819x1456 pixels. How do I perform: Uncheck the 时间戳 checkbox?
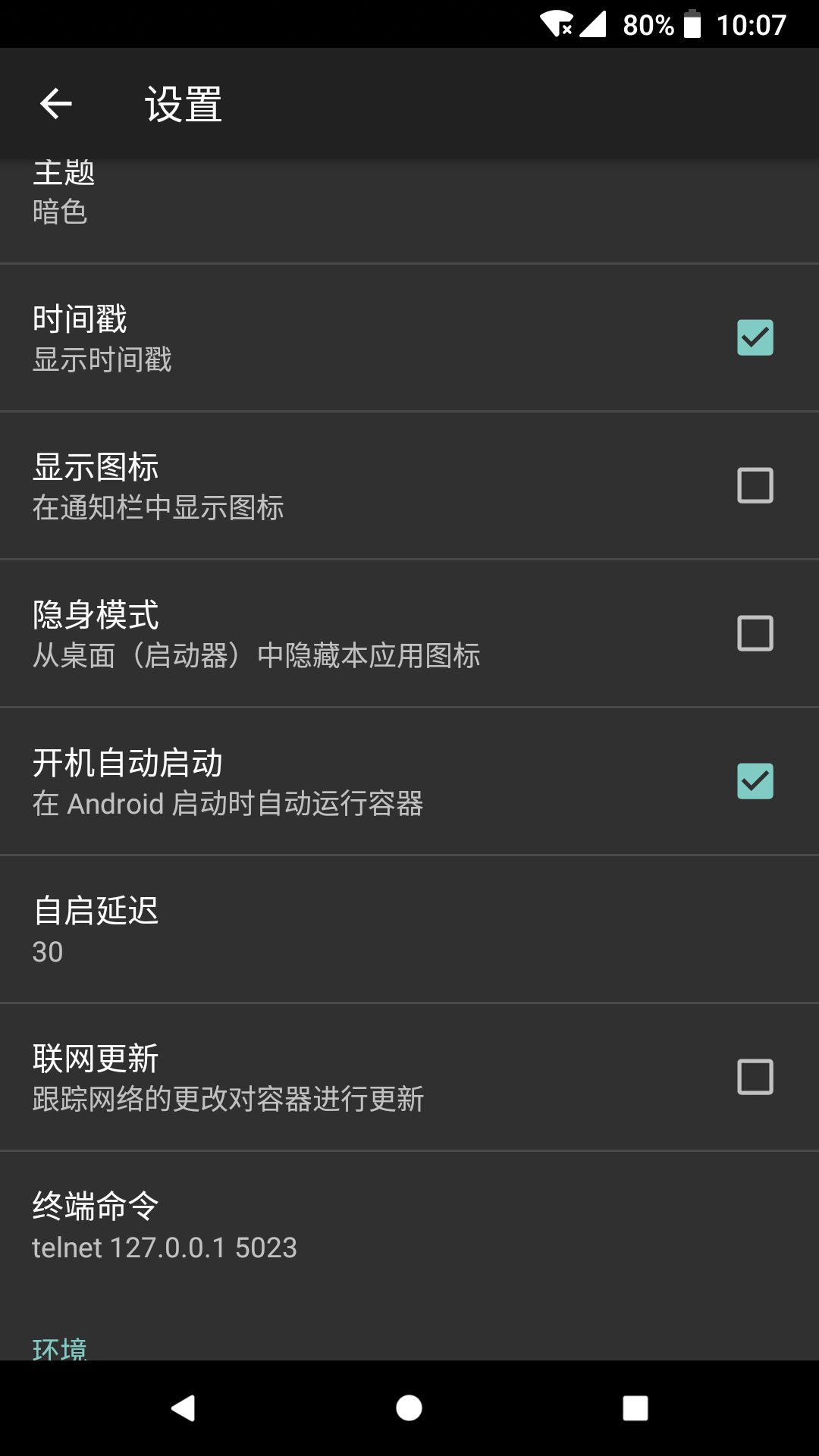pos(755,337)
